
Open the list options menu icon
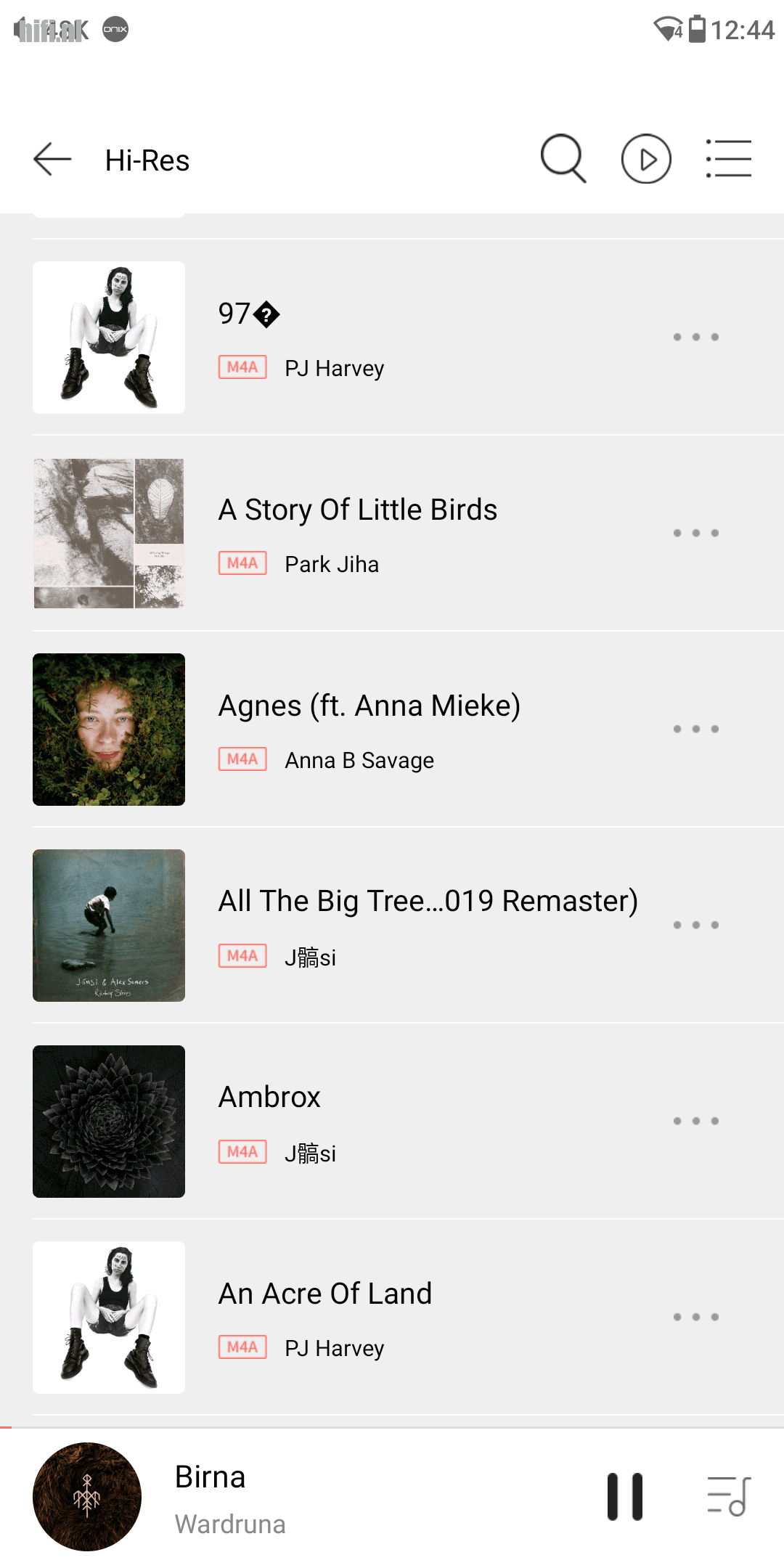(x=729, y=159)
